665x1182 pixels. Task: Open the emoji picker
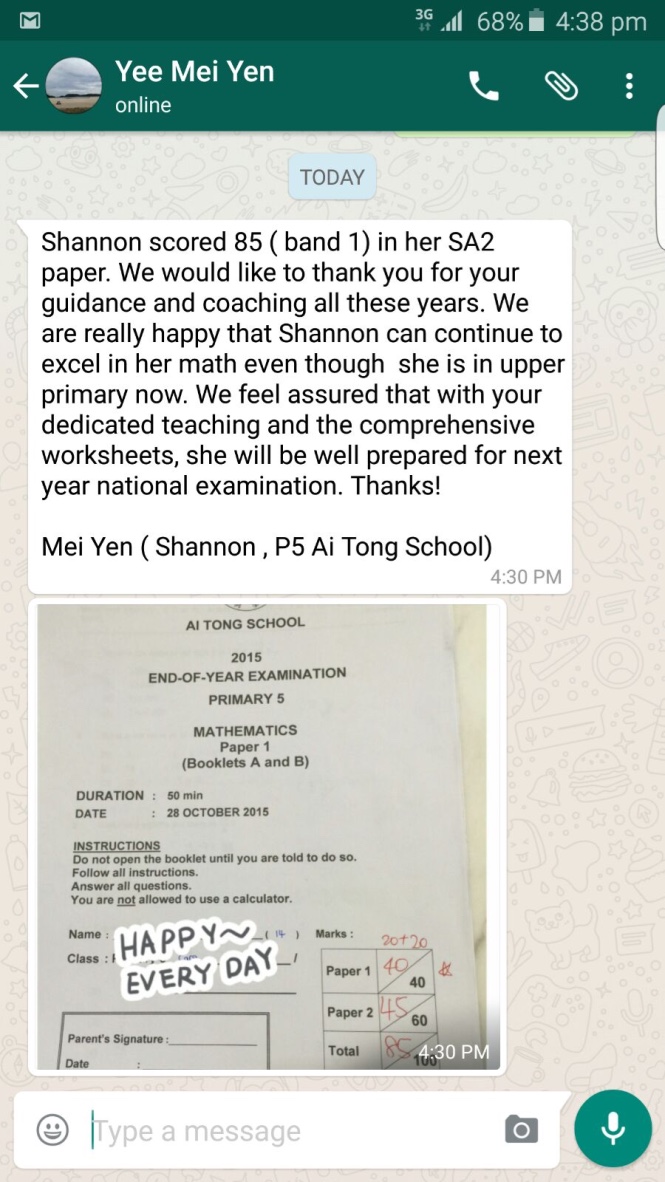pyautogui.click(x=52, y=1130)
